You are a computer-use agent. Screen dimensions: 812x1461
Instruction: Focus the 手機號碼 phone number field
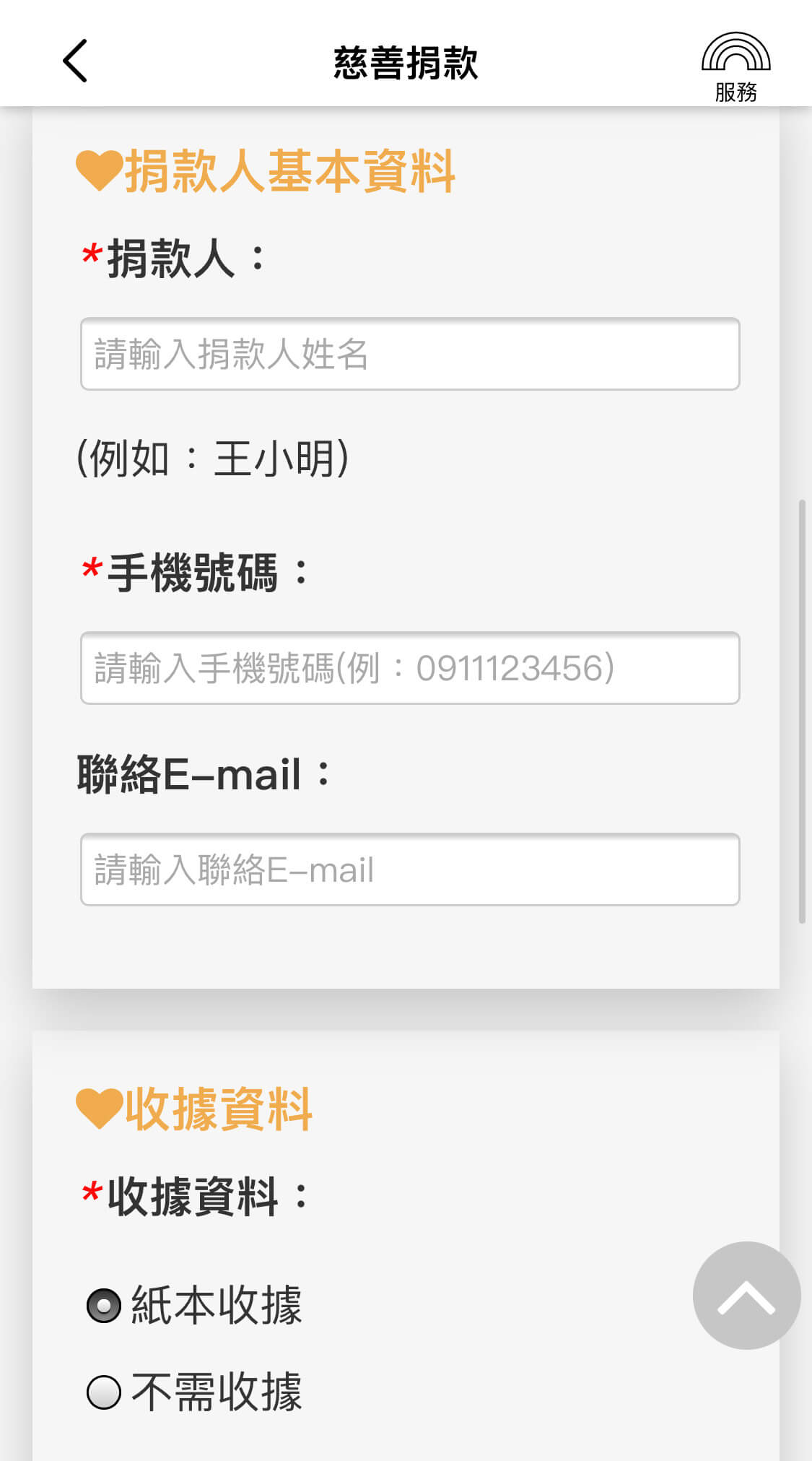point(410,668)
